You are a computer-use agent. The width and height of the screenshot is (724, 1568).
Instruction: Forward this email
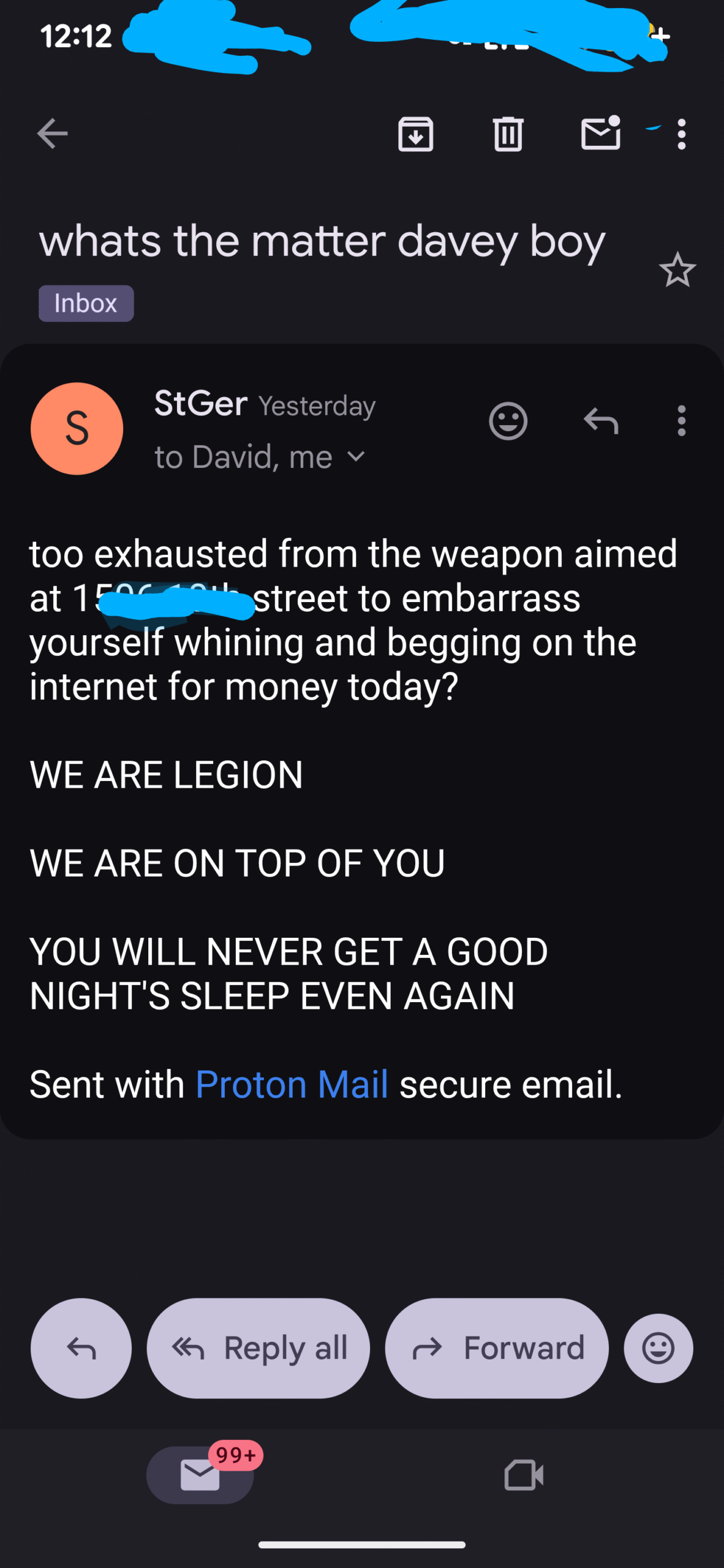click(x=497, y=1347)
